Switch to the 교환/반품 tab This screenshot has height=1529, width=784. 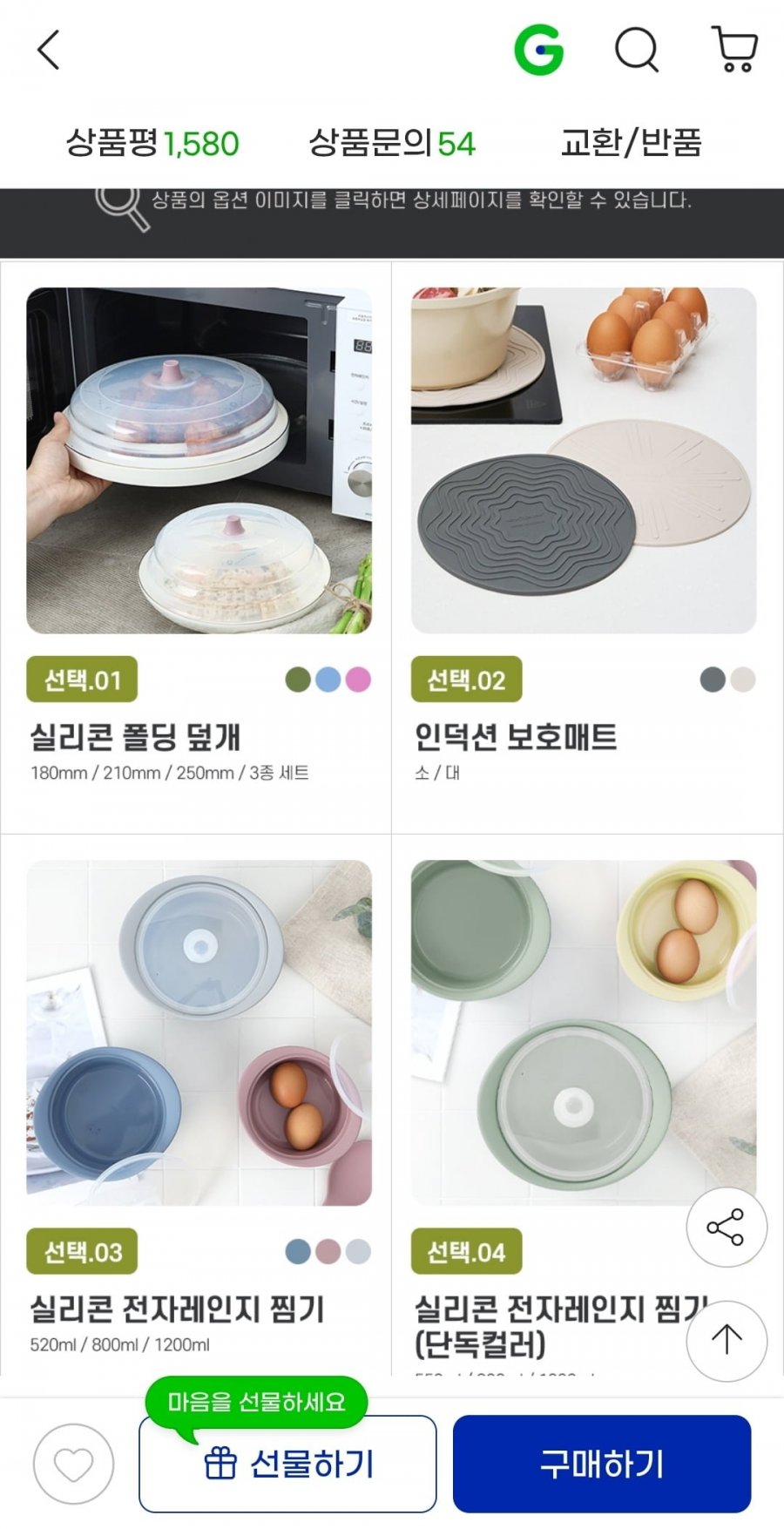click(x=631, y=144)
